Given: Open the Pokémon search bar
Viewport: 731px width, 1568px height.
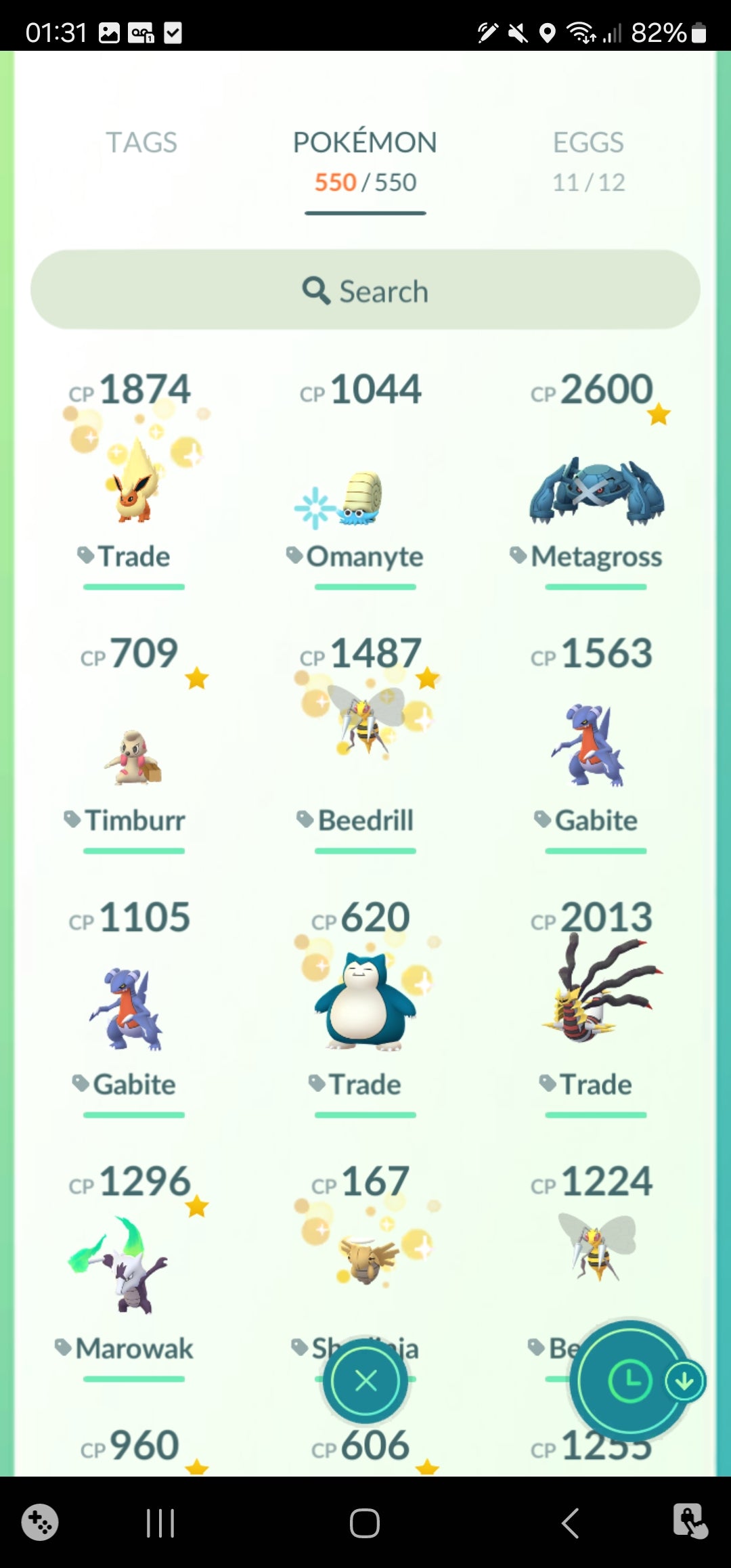Looking at the screenshot, I should pos(365,290).
